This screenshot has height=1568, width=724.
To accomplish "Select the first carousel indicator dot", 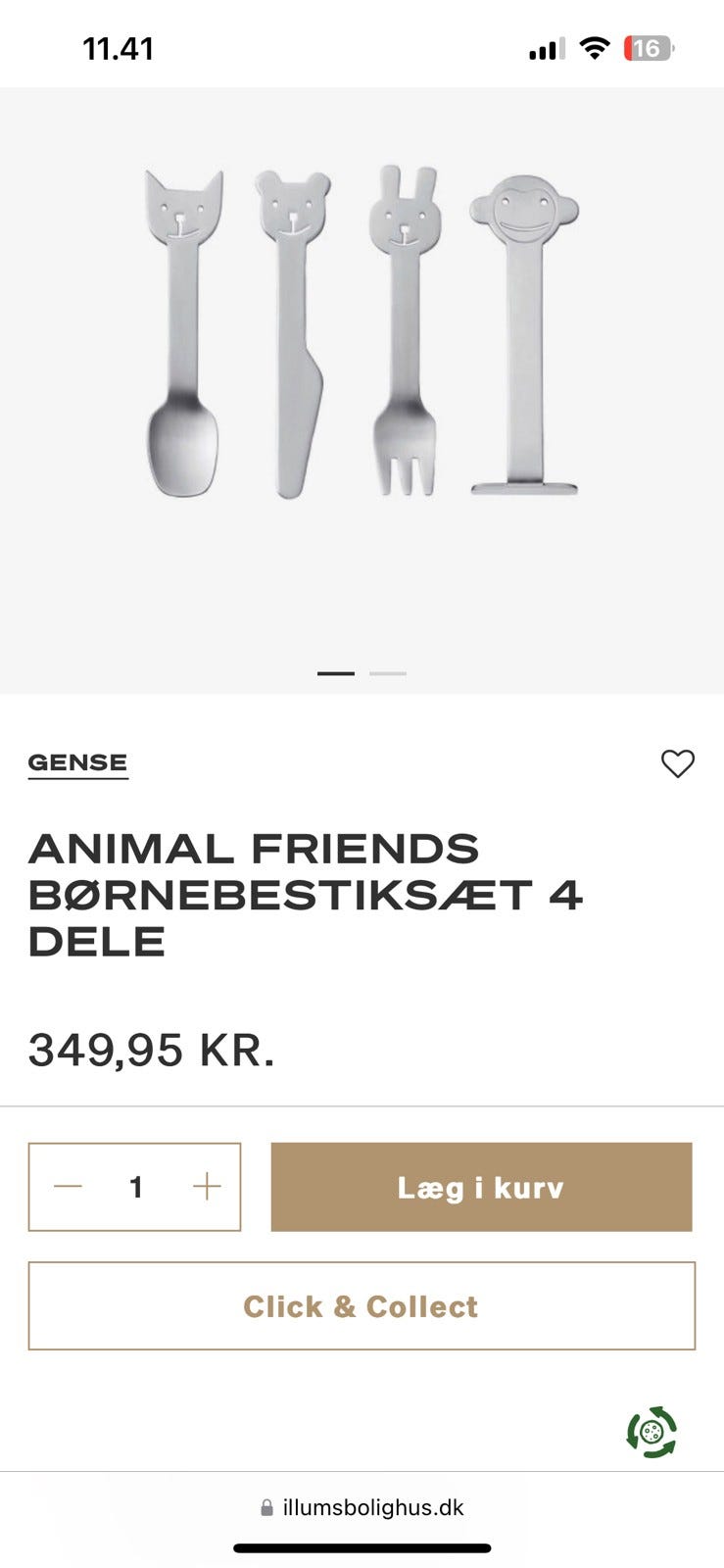I will click(x=337, y=673).
